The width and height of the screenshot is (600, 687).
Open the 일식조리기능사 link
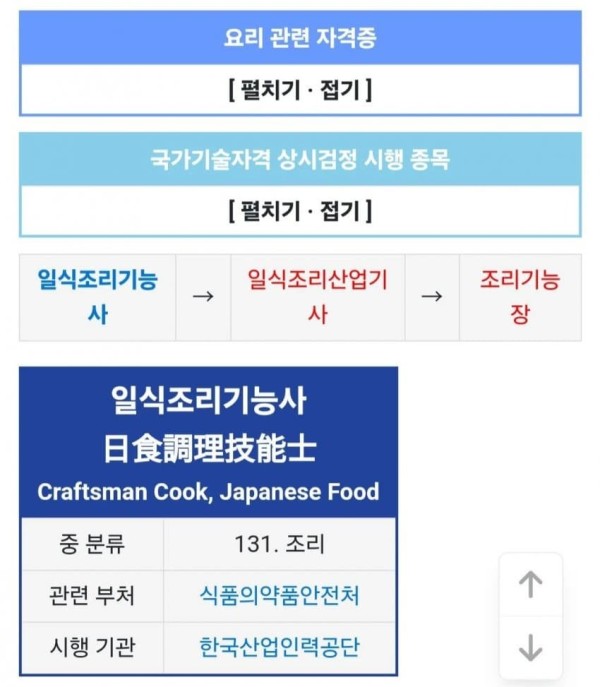click(x=97, y=296)
